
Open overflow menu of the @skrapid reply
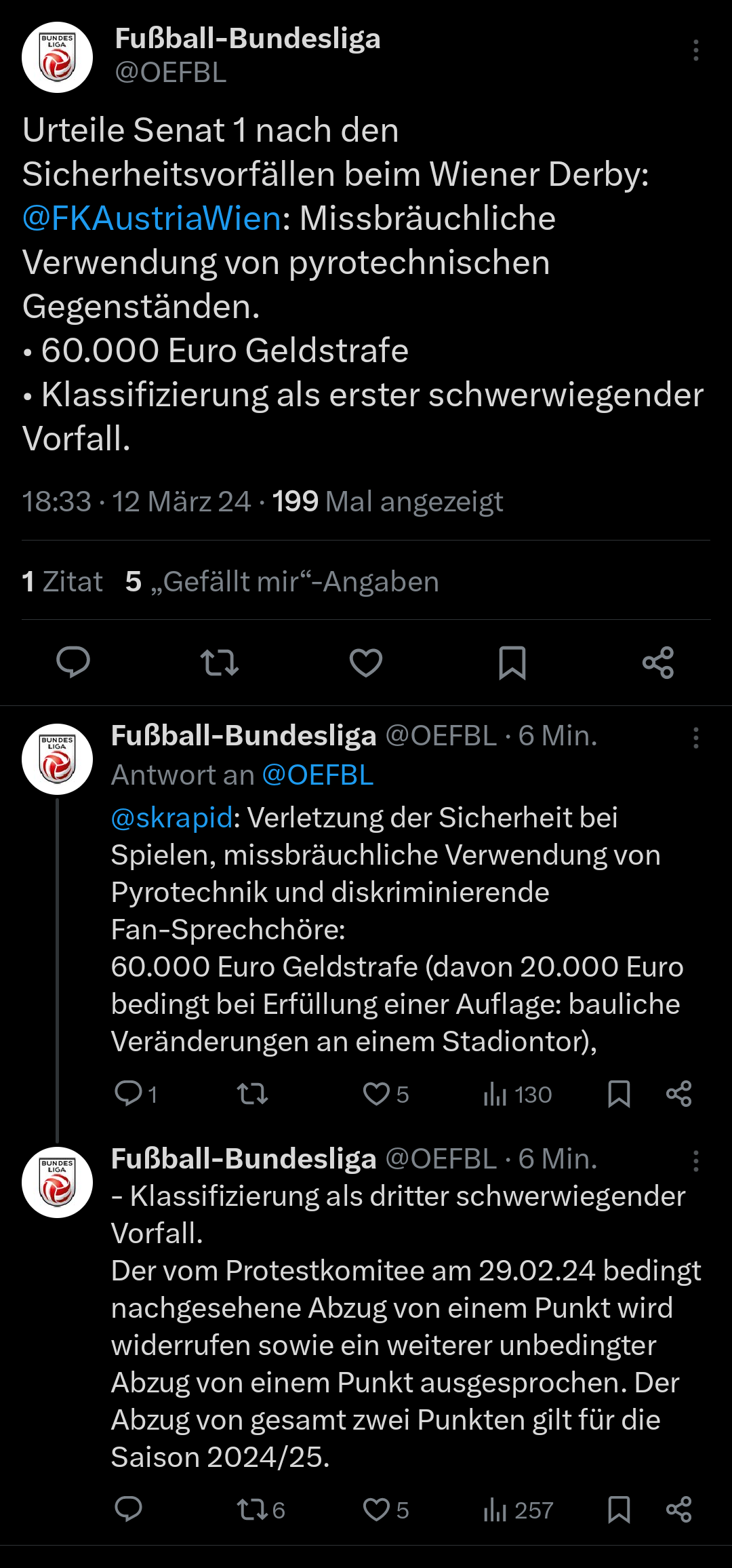pyautogui.click(x=696, y=738)
